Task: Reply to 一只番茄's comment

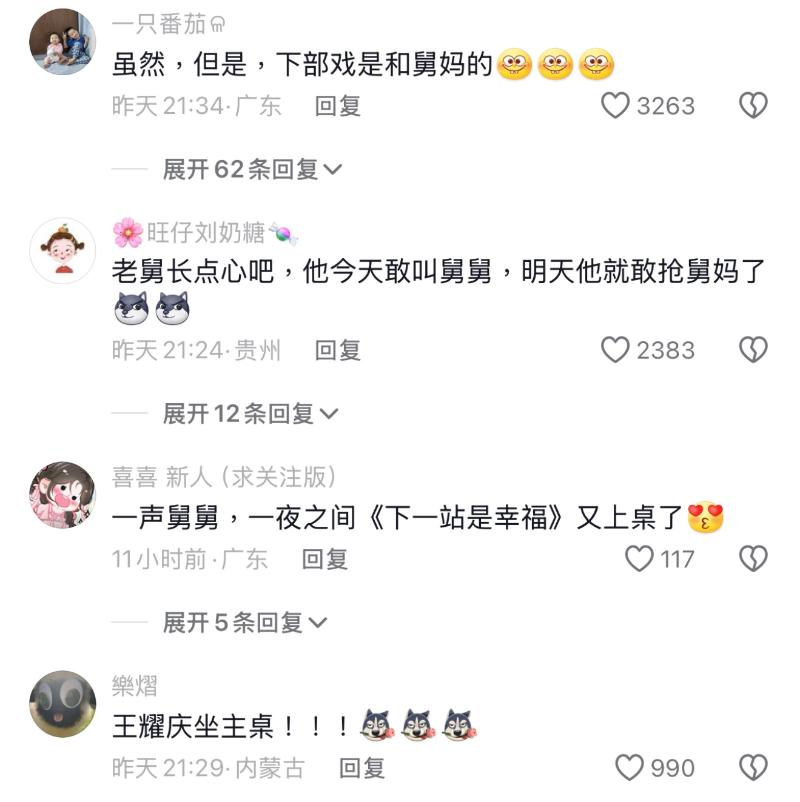Action: pyautogui.click(x=337, y=106)
